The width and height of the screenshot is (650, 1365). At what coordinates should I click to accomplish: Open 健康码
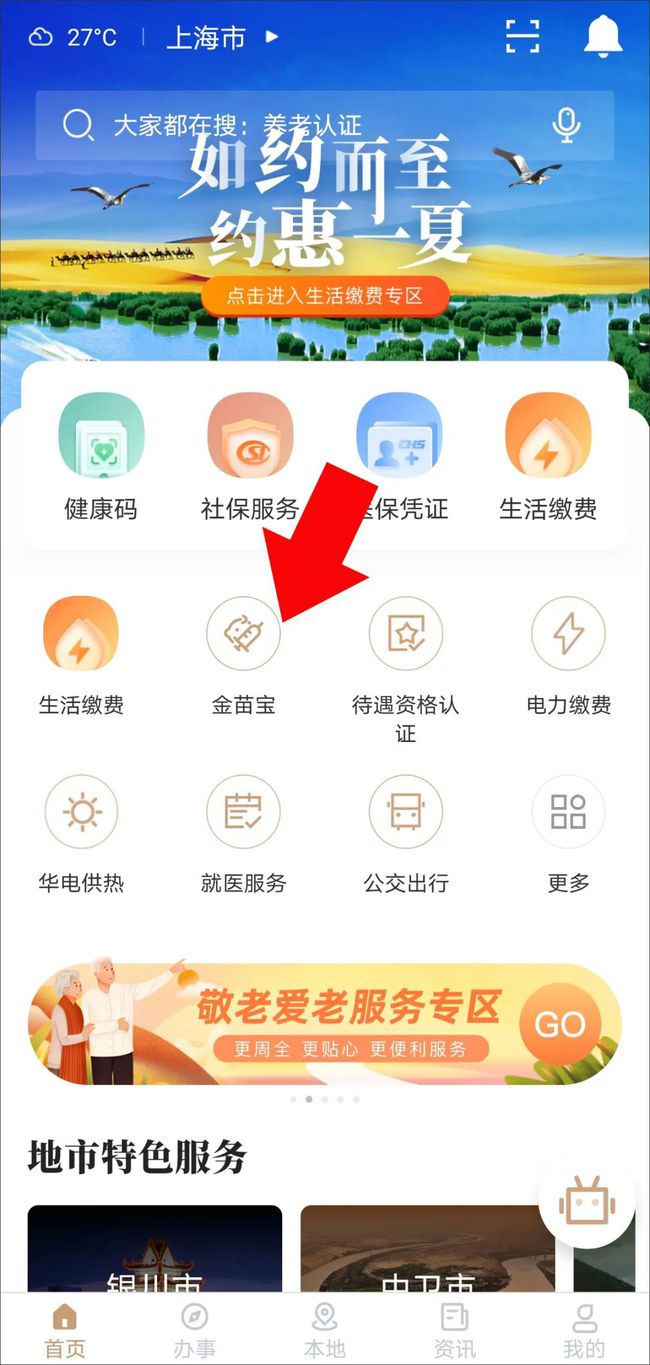click(101, 456)
